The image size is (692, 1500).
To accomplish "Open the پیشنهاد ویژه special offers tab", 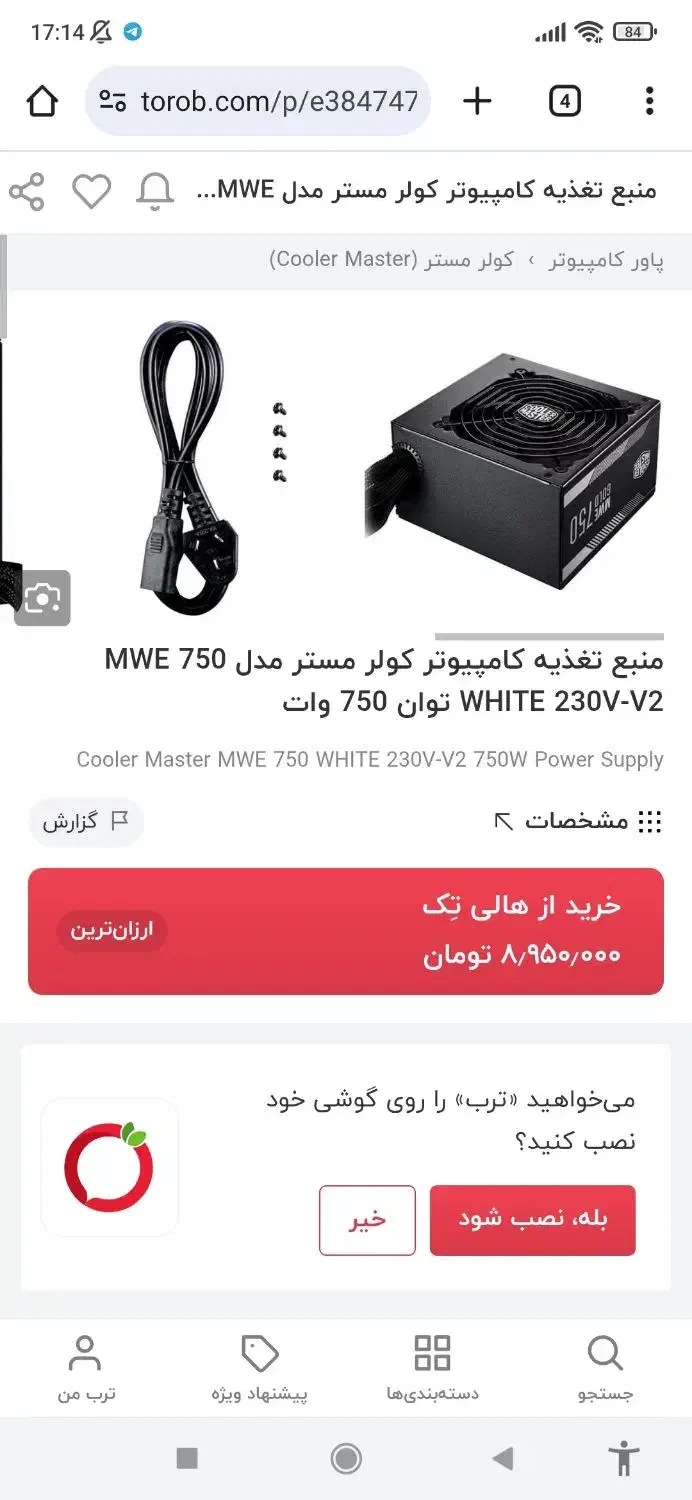I will pos(260,1369).
